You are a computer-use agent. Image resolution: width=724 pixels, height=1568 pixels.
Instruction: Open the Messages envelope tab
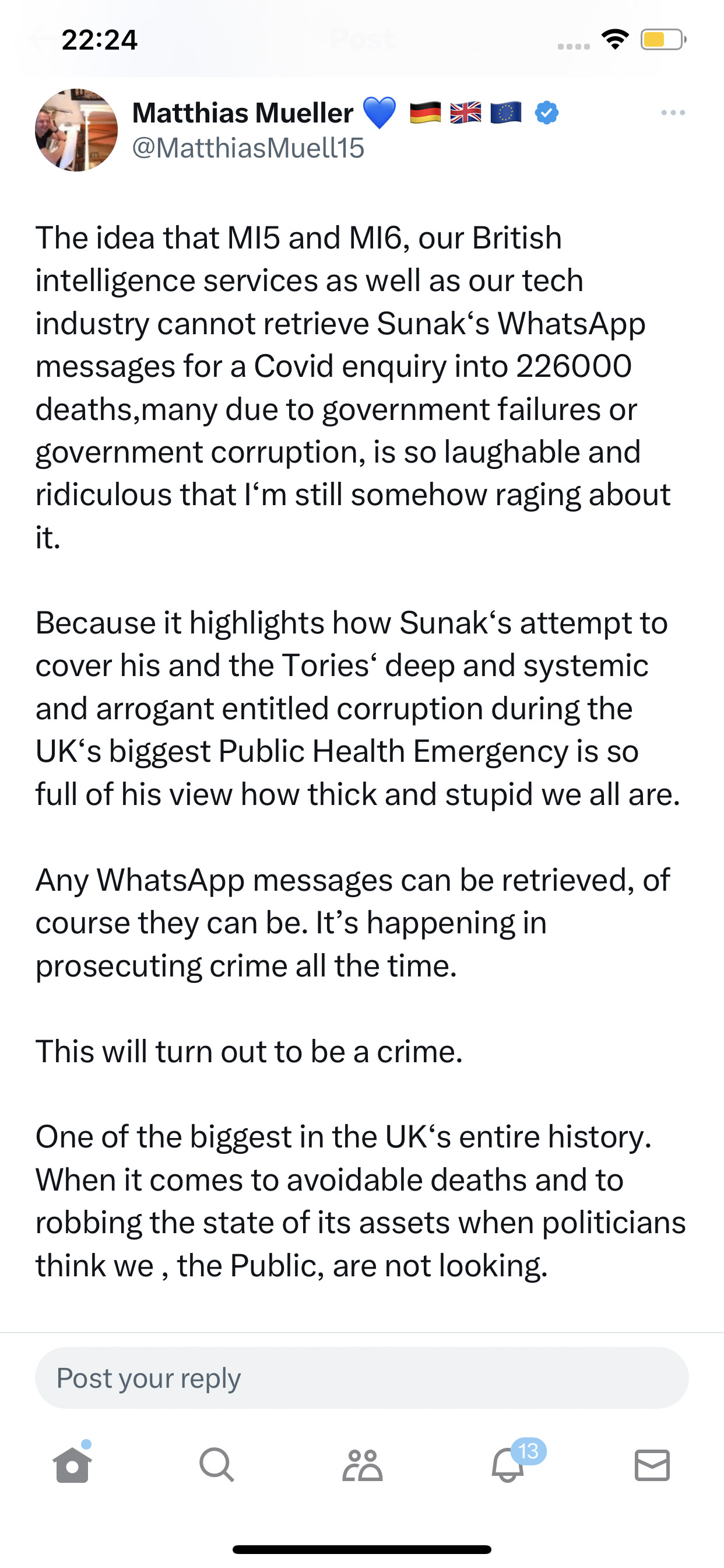tap(652, 1465)
